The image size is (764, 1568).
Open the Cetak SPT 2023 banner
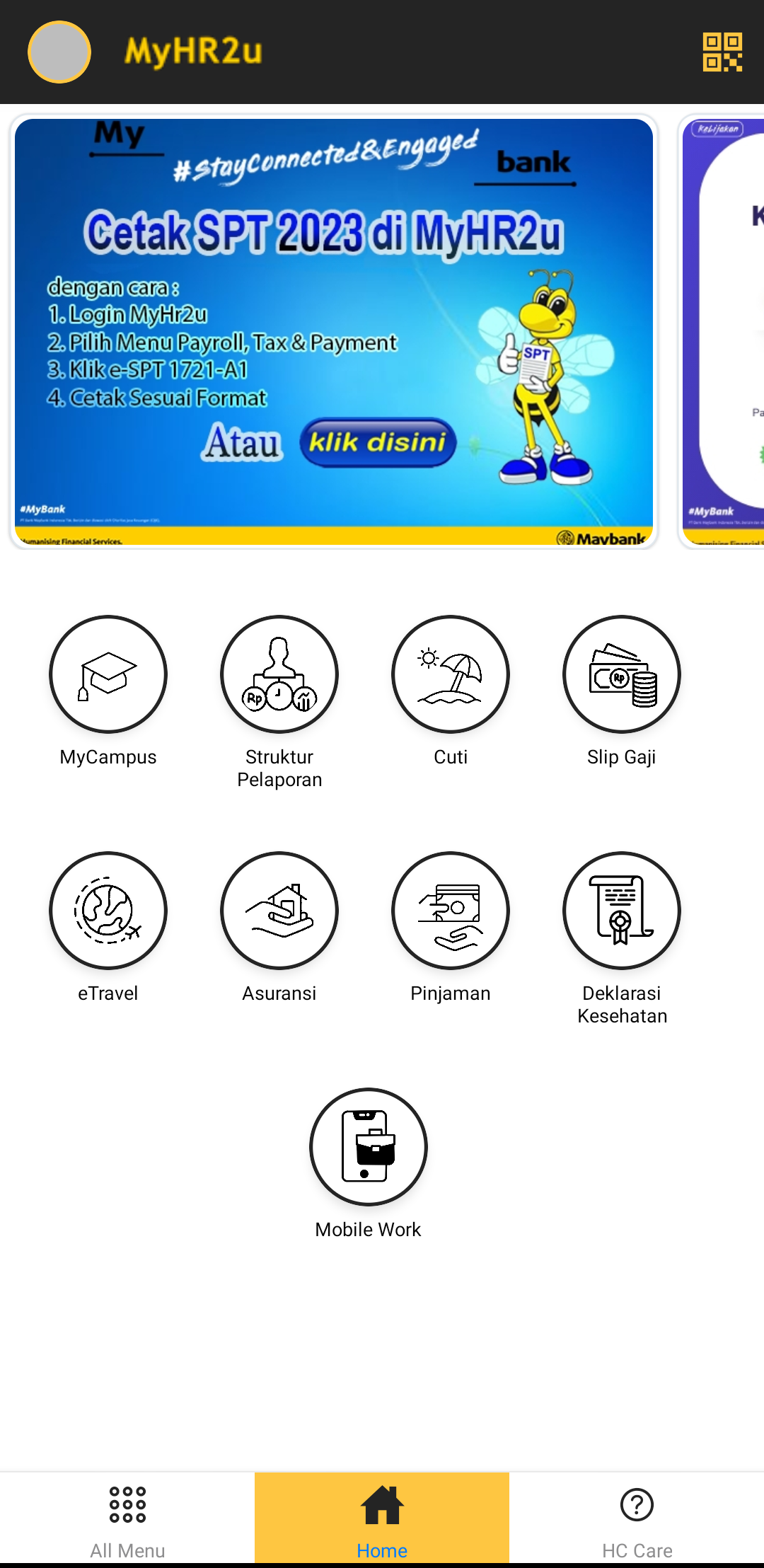coord(333,331)
